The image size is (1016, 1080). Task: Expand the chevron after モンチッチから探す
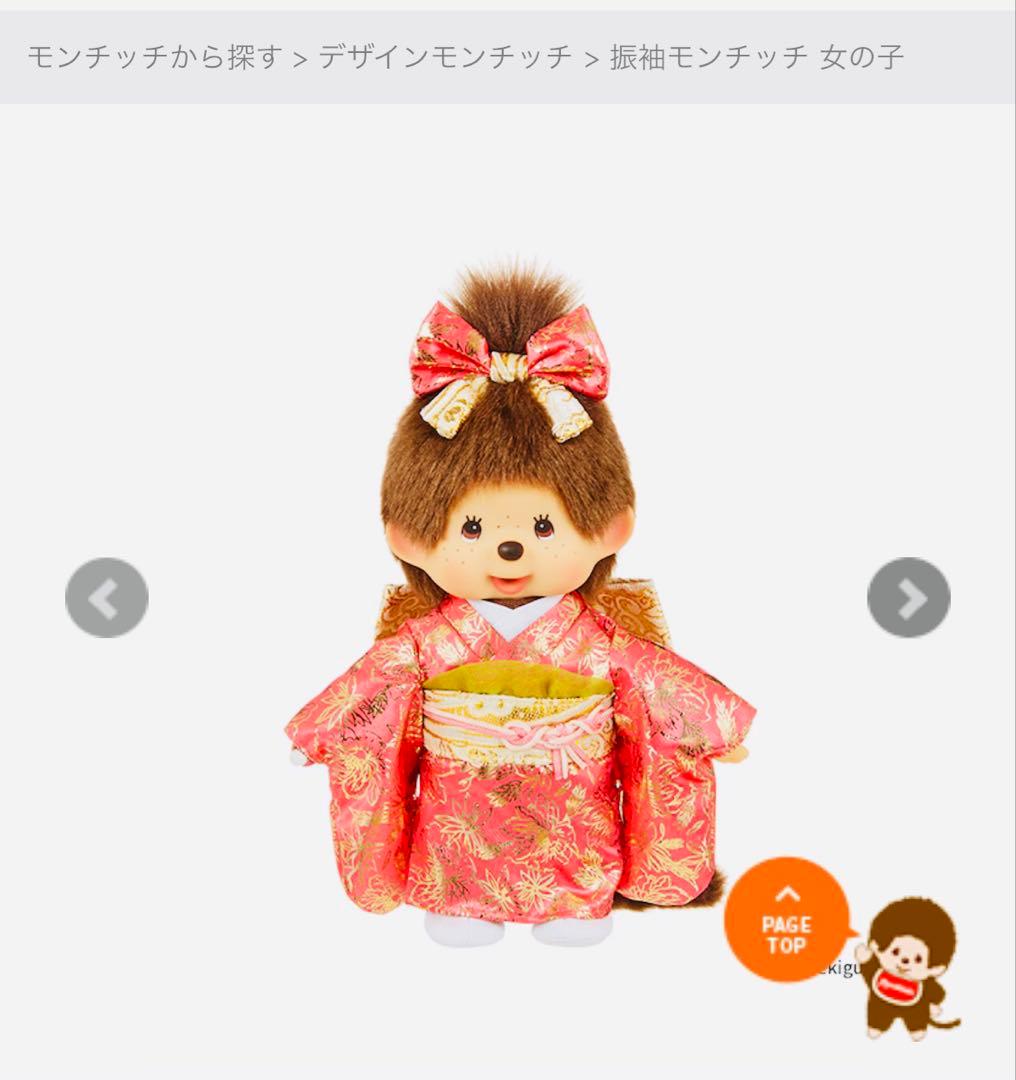[300, 57]
